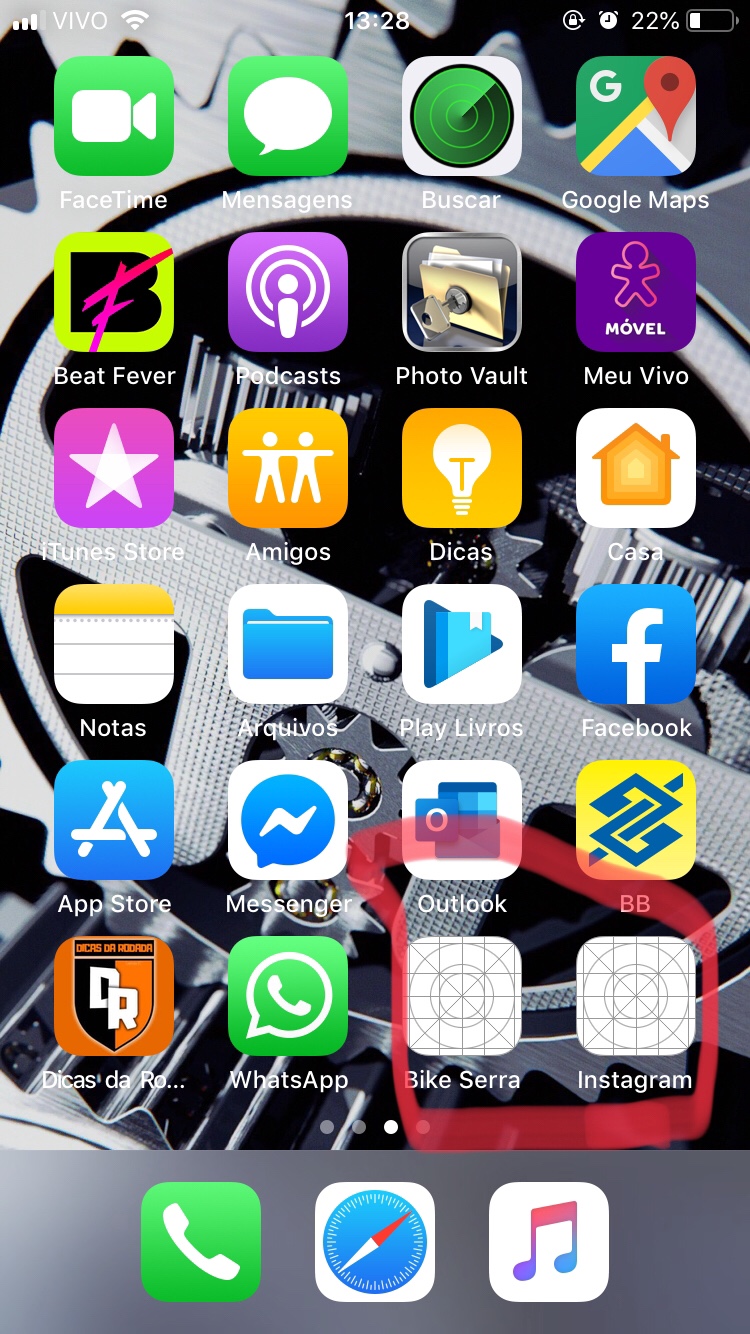Open the Podcasts app
The height and width of the screenshot is (1334, 750).
[x=287, y=292]
